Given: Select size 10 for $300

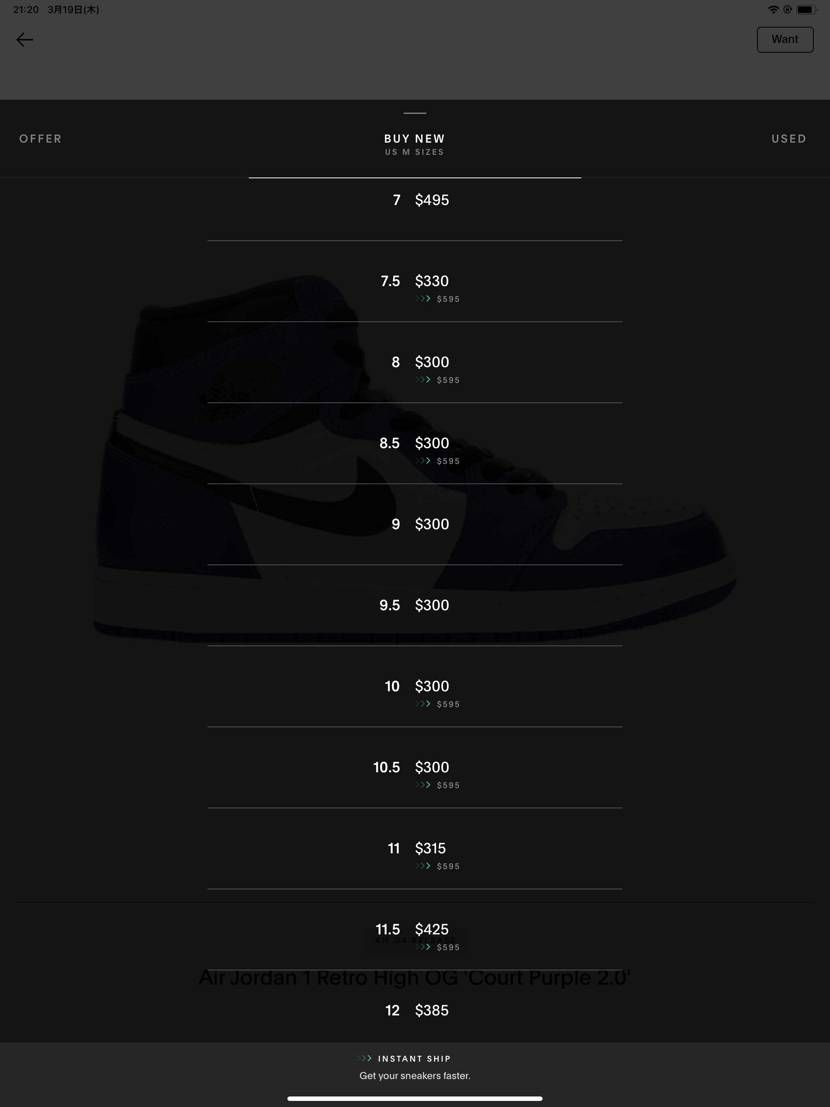Looking at the screenshot, I should [x=415, y=688].
